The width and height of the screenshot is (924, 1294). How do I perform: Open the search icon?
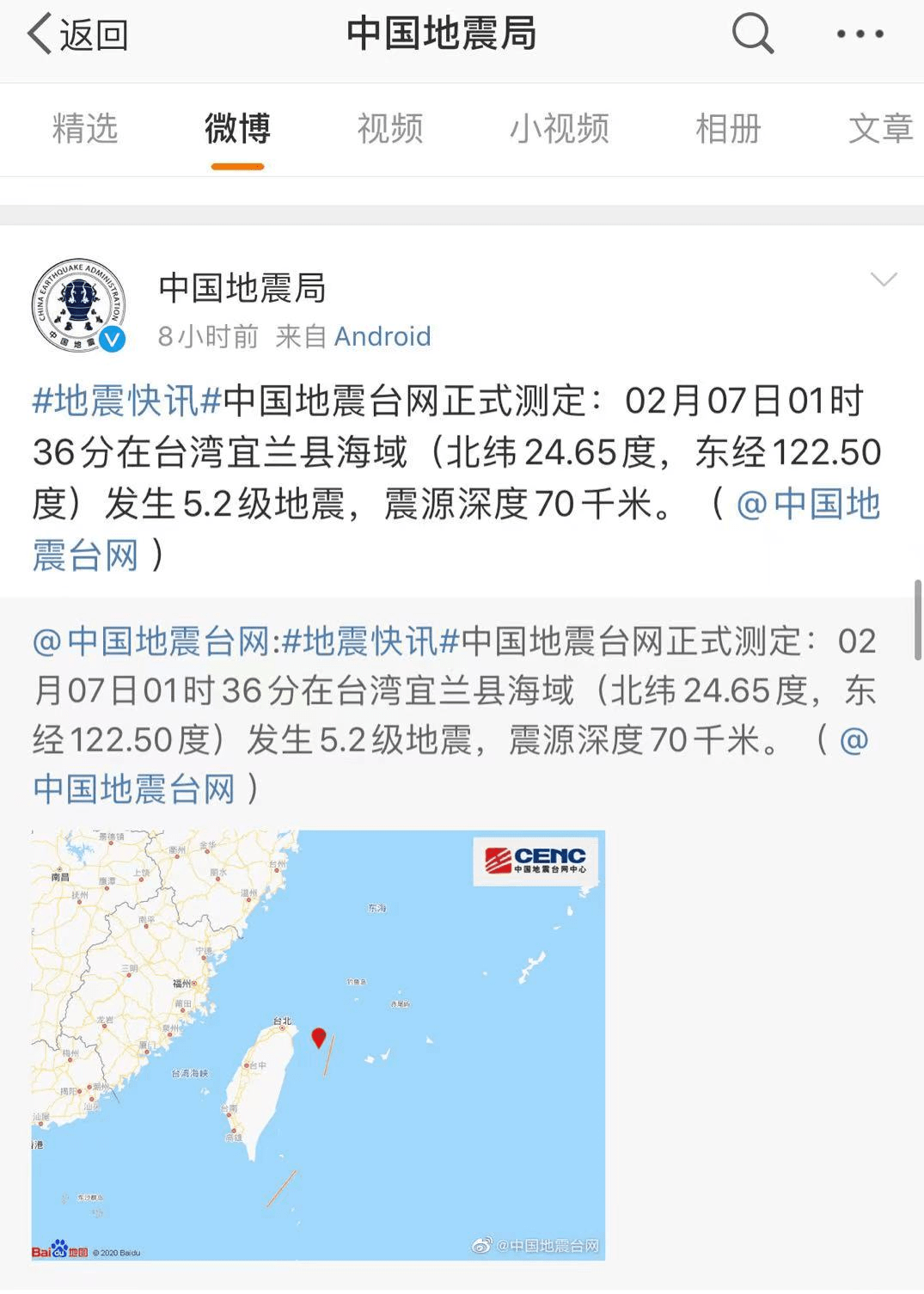pyautogui.click(x=750, y=34)
